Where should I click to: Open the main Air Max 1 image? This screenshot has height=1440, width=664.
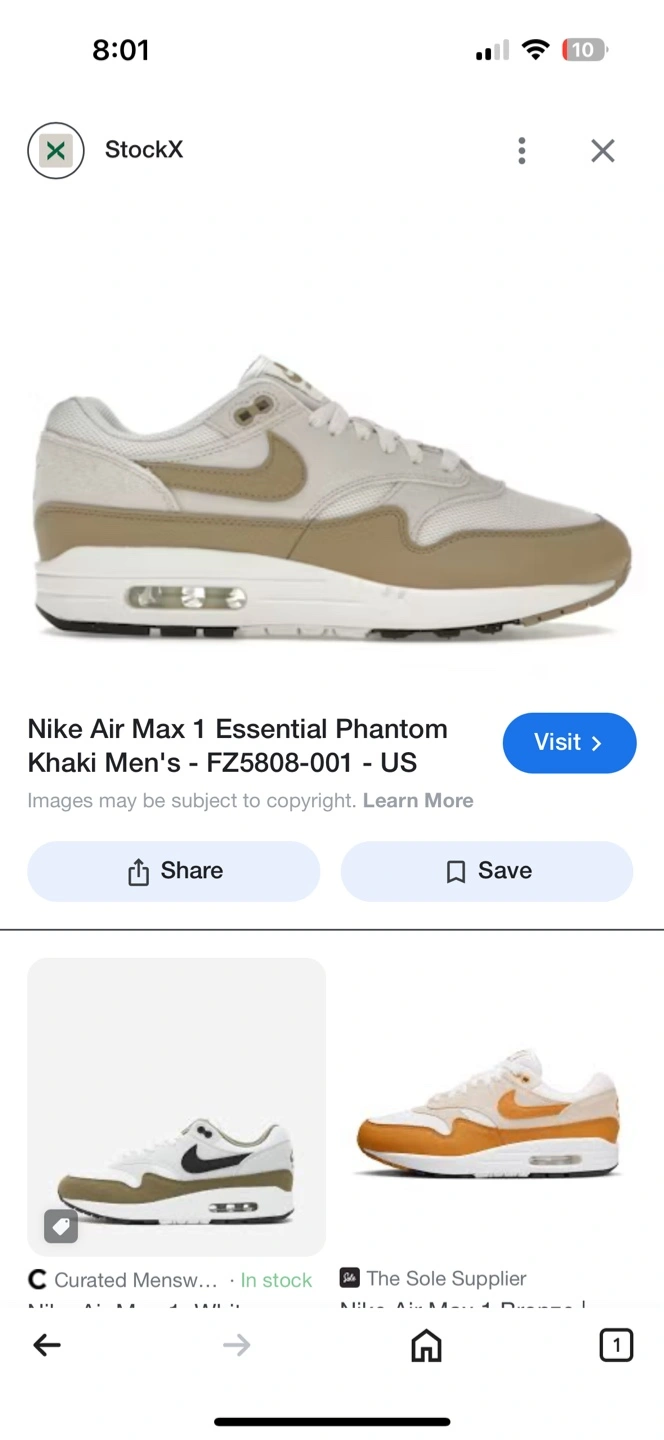click(x=332, y=497)
